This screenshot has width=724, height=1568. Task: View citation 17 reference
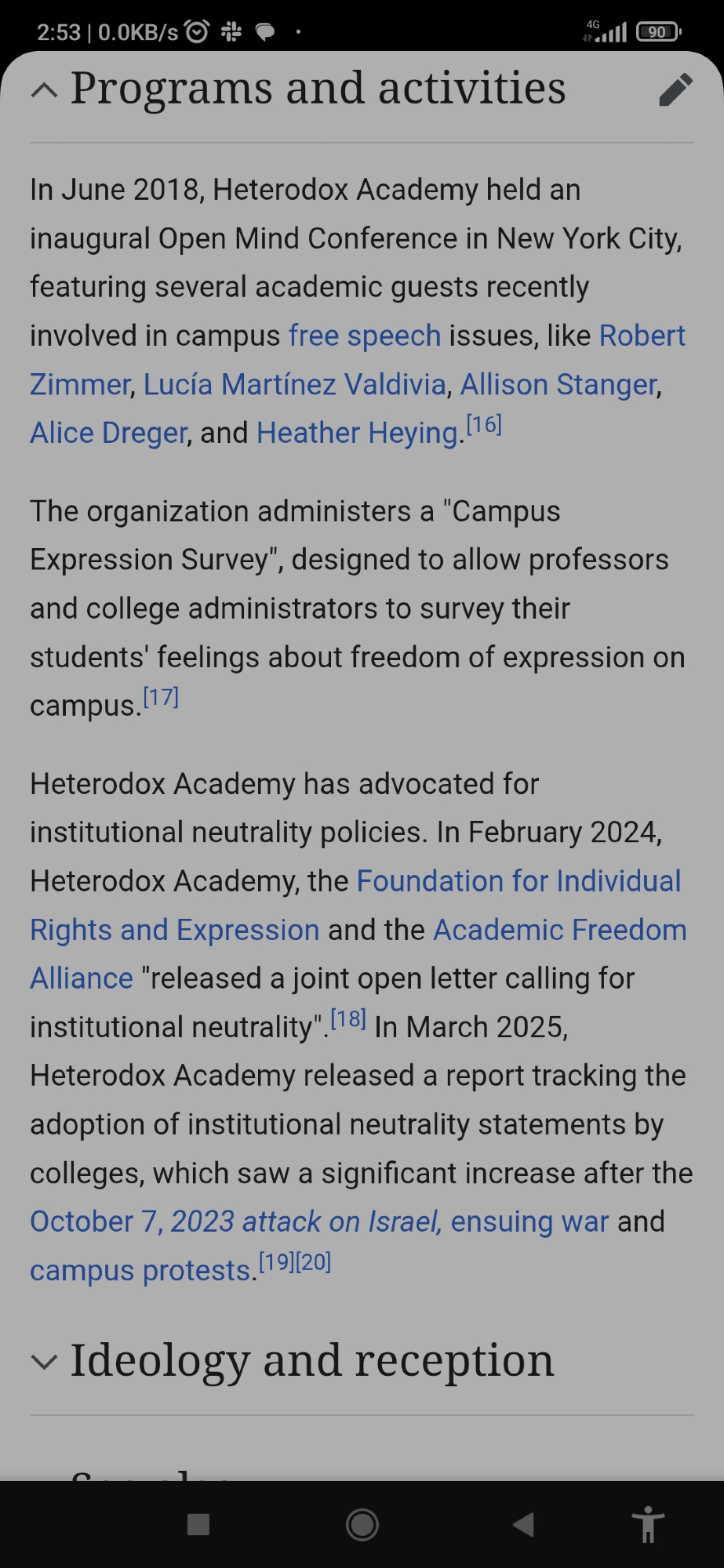click(162, 698)
